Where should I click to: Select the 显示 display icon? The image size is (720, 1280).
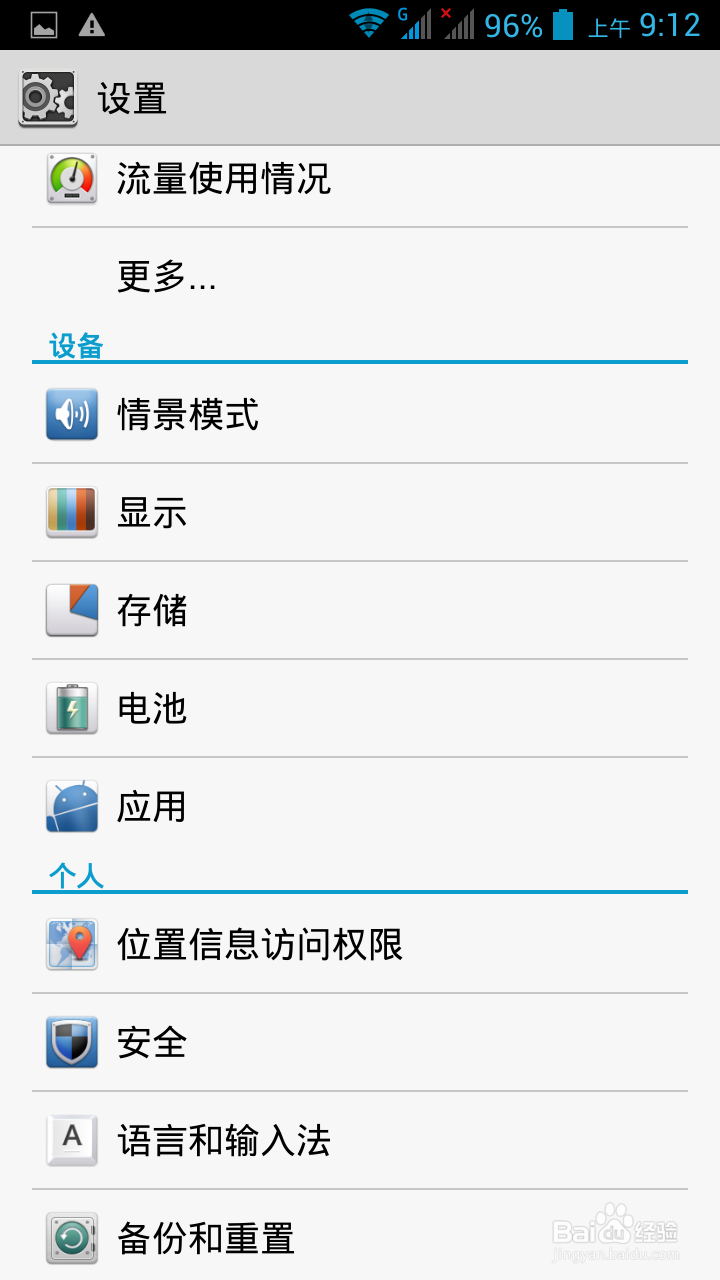coord(70,512)
